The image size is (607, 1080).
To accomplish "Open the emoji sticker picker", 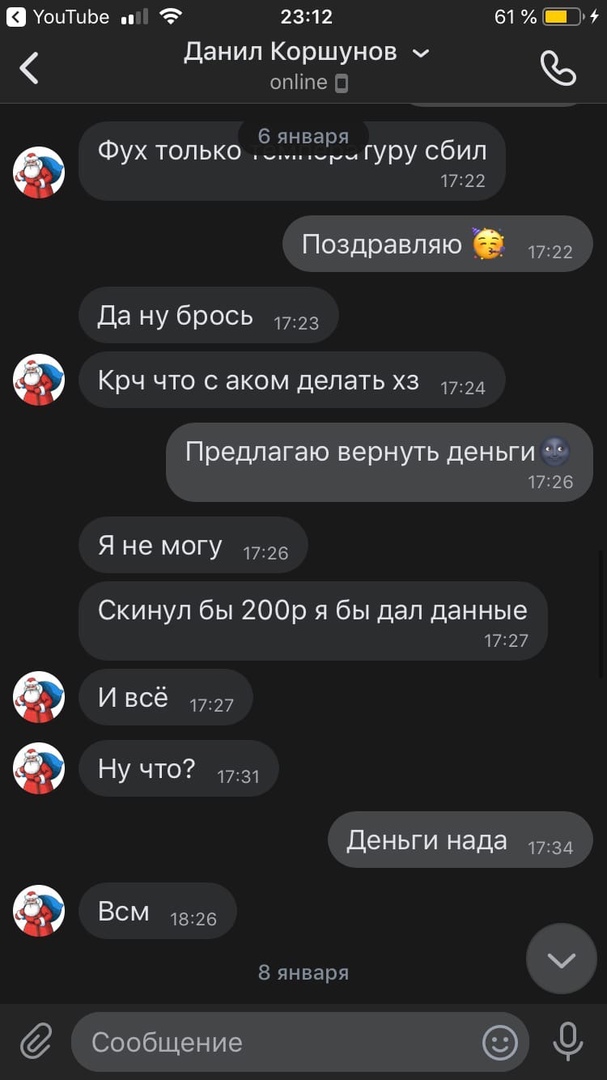I will point(500,1042).
